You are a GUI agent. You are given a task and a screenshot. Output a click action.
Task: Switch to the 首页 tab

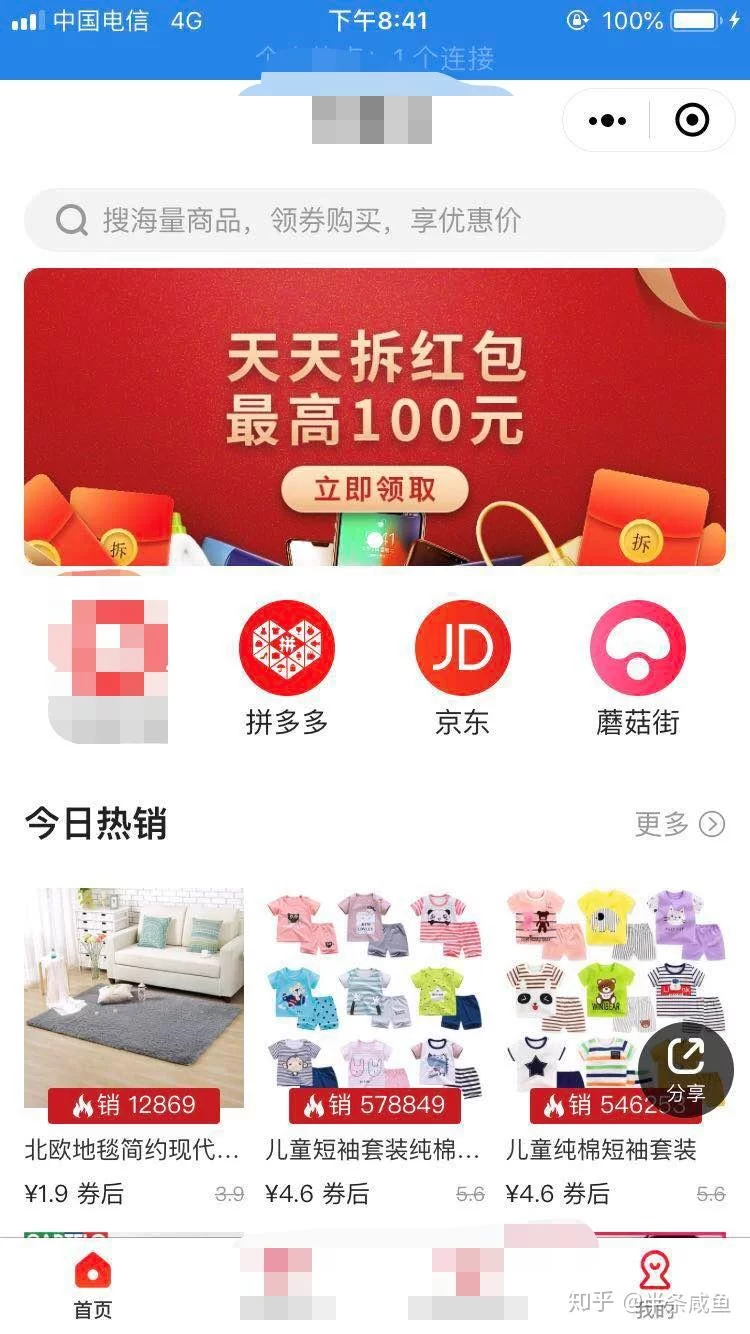[x=93, y=1286]
